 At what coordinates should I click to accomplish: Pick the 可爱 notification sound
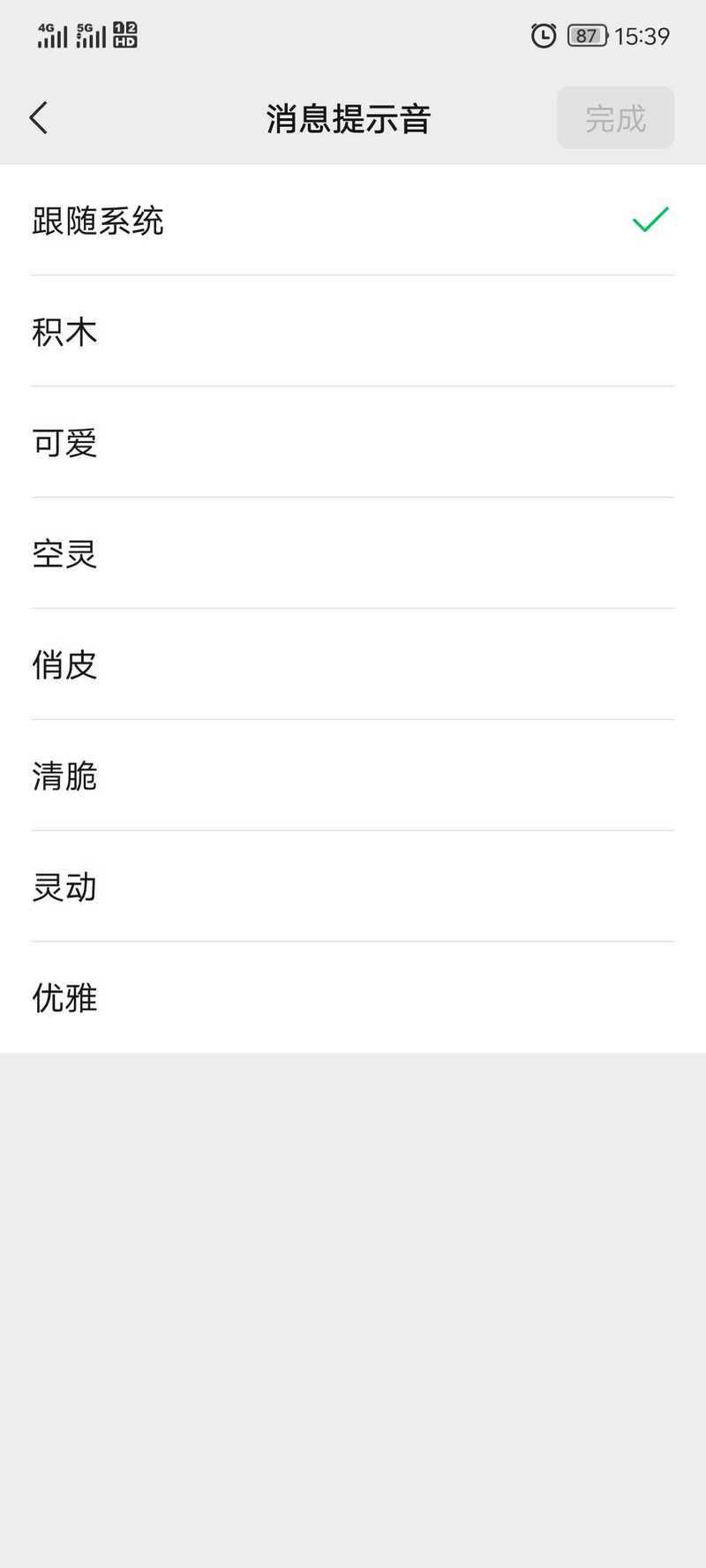tap(353, 442)
